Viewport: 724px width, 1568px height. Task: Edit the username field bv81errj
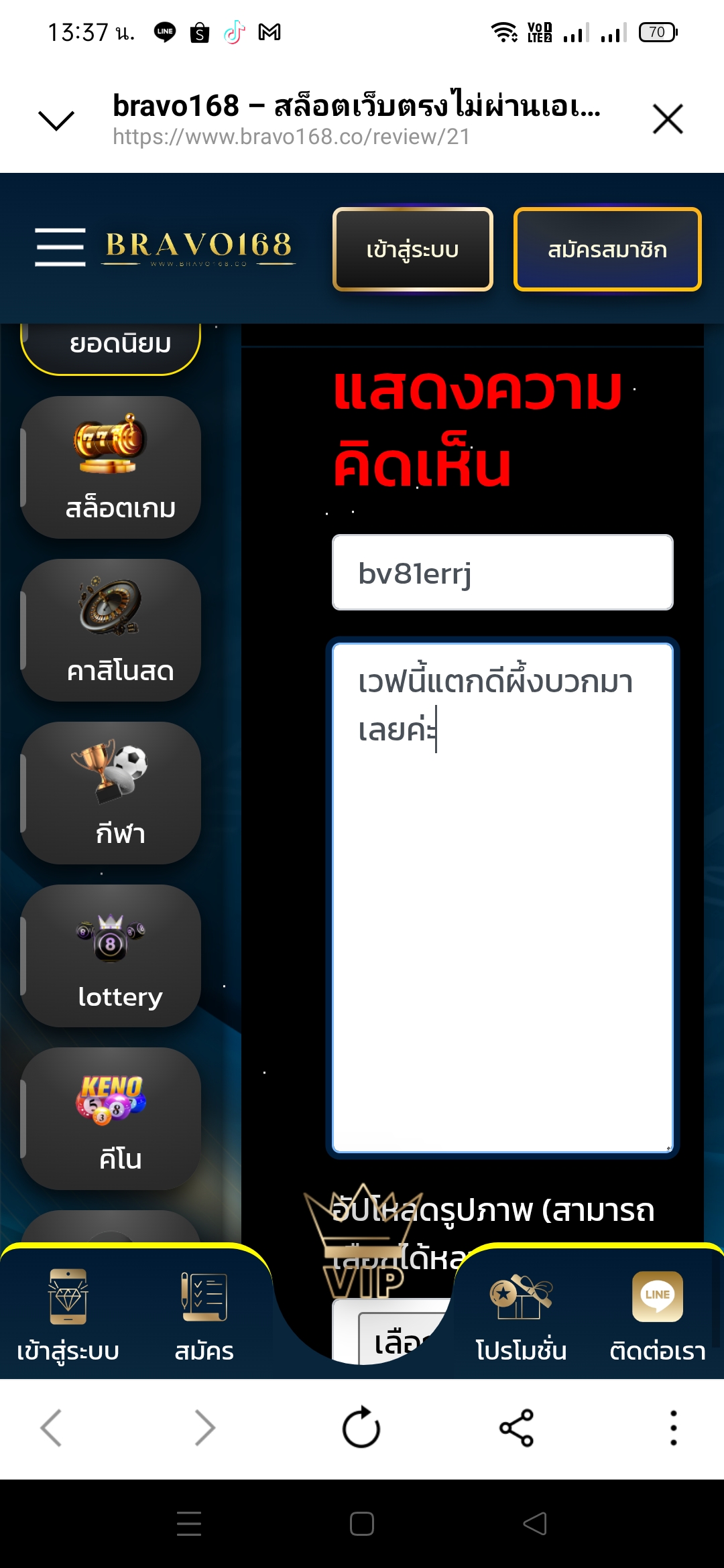tap(502, 572)
